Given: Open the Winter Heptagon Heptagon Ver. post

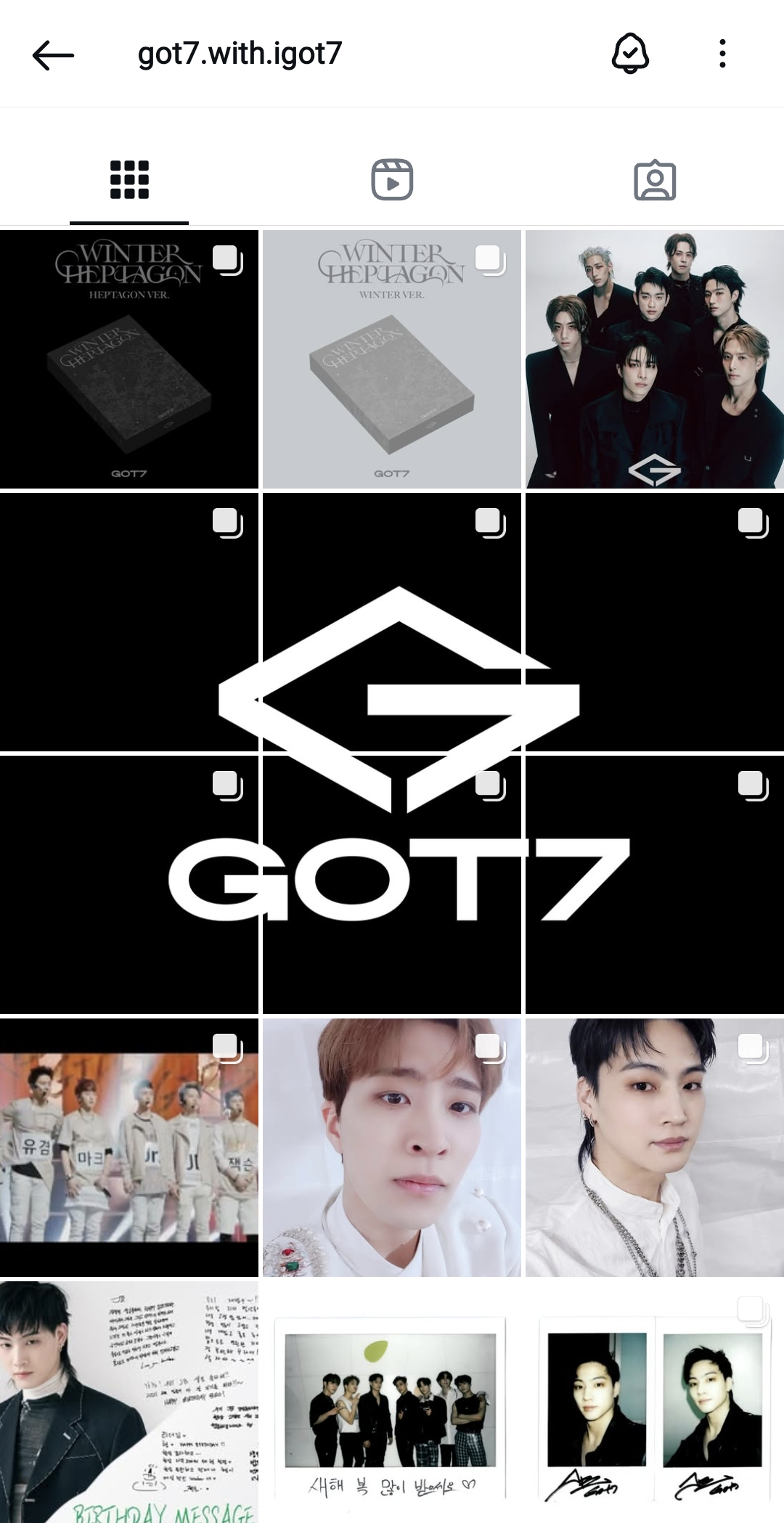Looking at the screenshot, I should click(129, 359).
